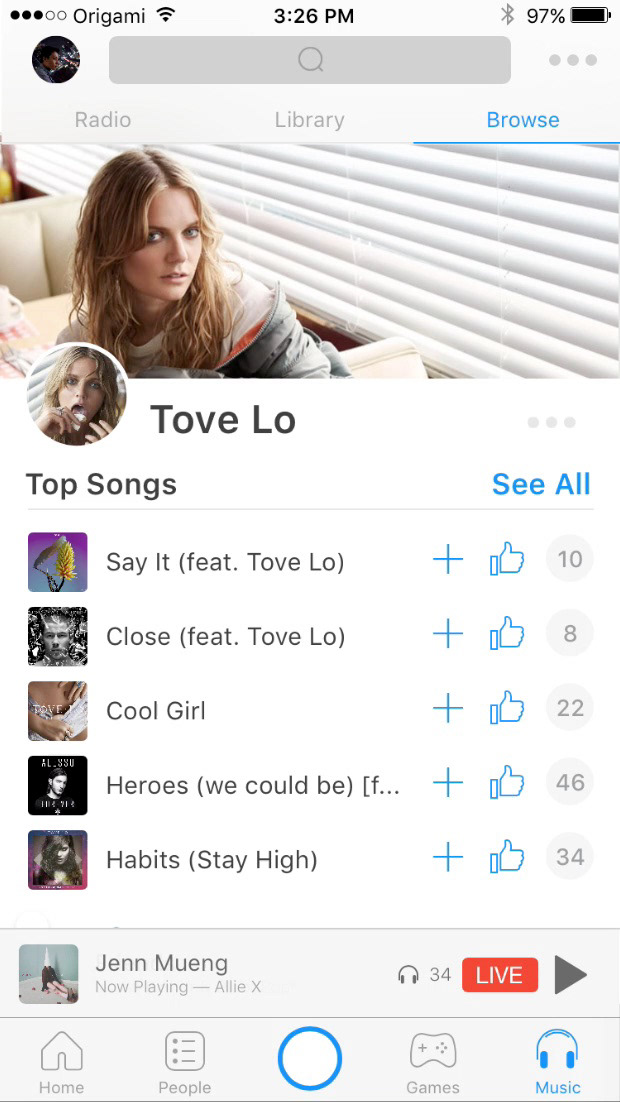
Task: Add Say It (feat. Tove Lo) to library
Action: (448, 560)
